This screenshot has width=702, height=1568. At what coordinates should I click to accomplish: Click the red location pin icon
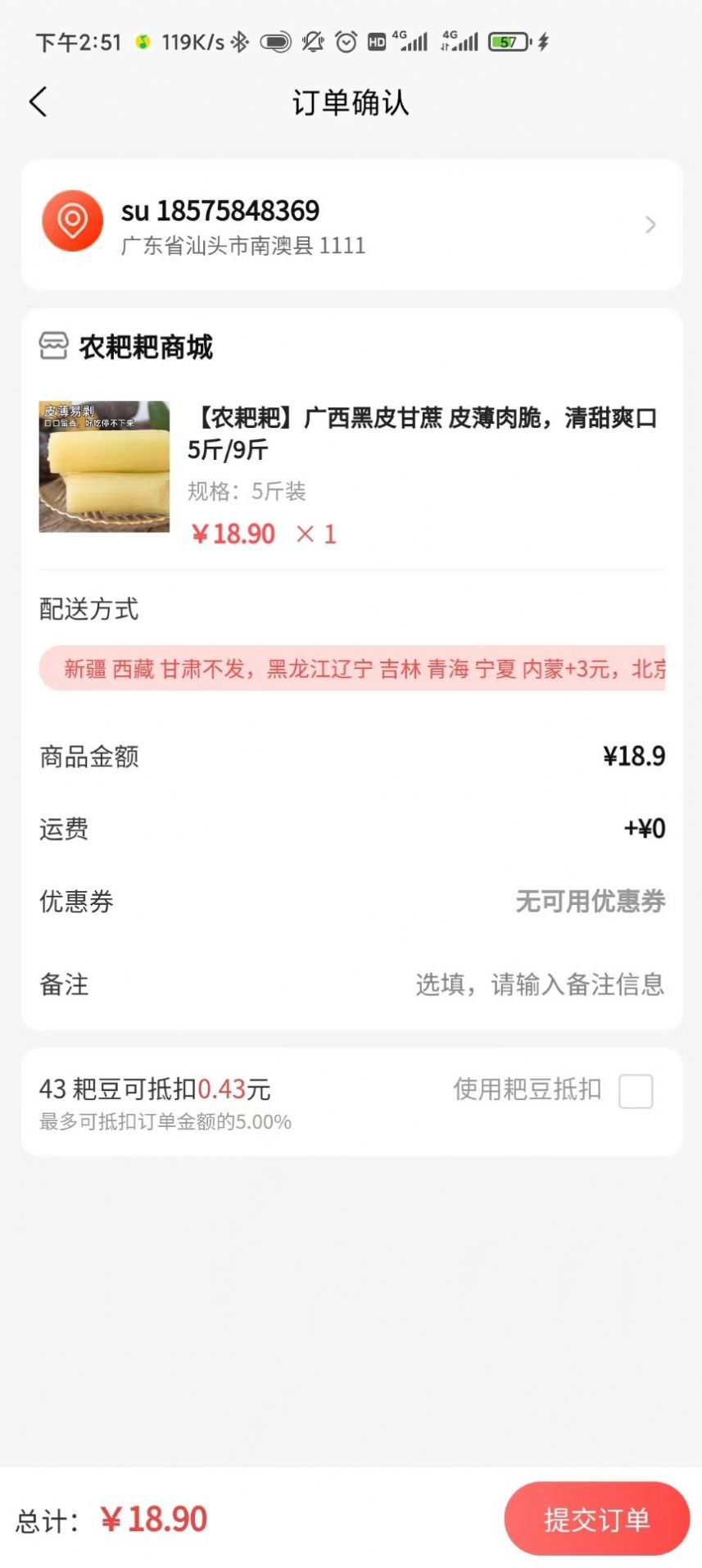(x=73, y=222)
